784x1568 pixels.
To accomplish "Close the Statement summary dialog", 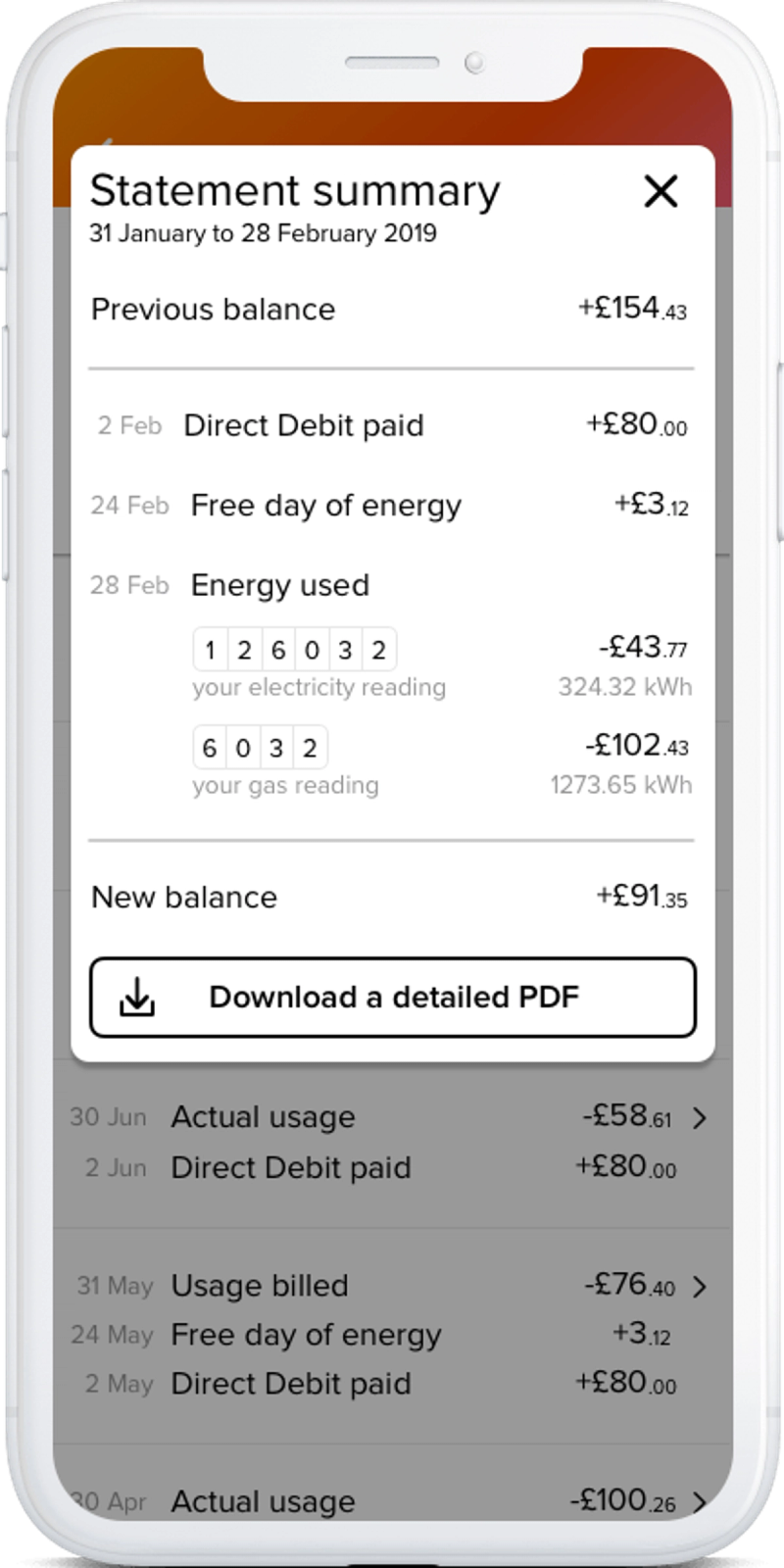I will pyautogui.click(x=661, y=191).
